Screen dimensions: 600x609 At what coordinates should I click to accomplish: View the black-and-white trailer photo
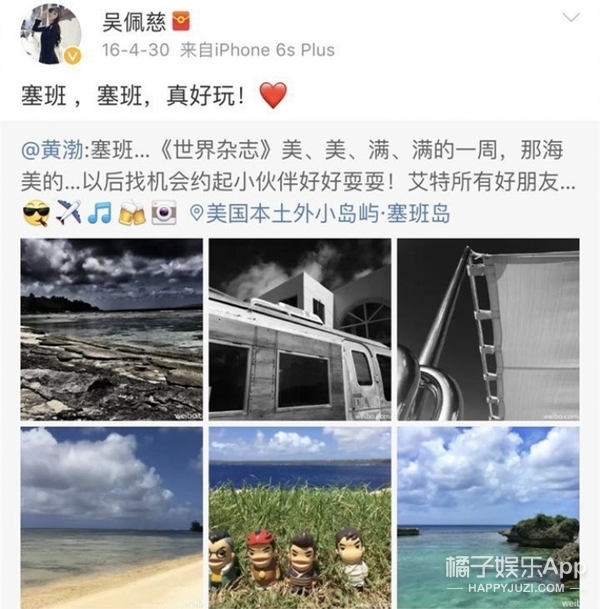click(x=299, y=329)
